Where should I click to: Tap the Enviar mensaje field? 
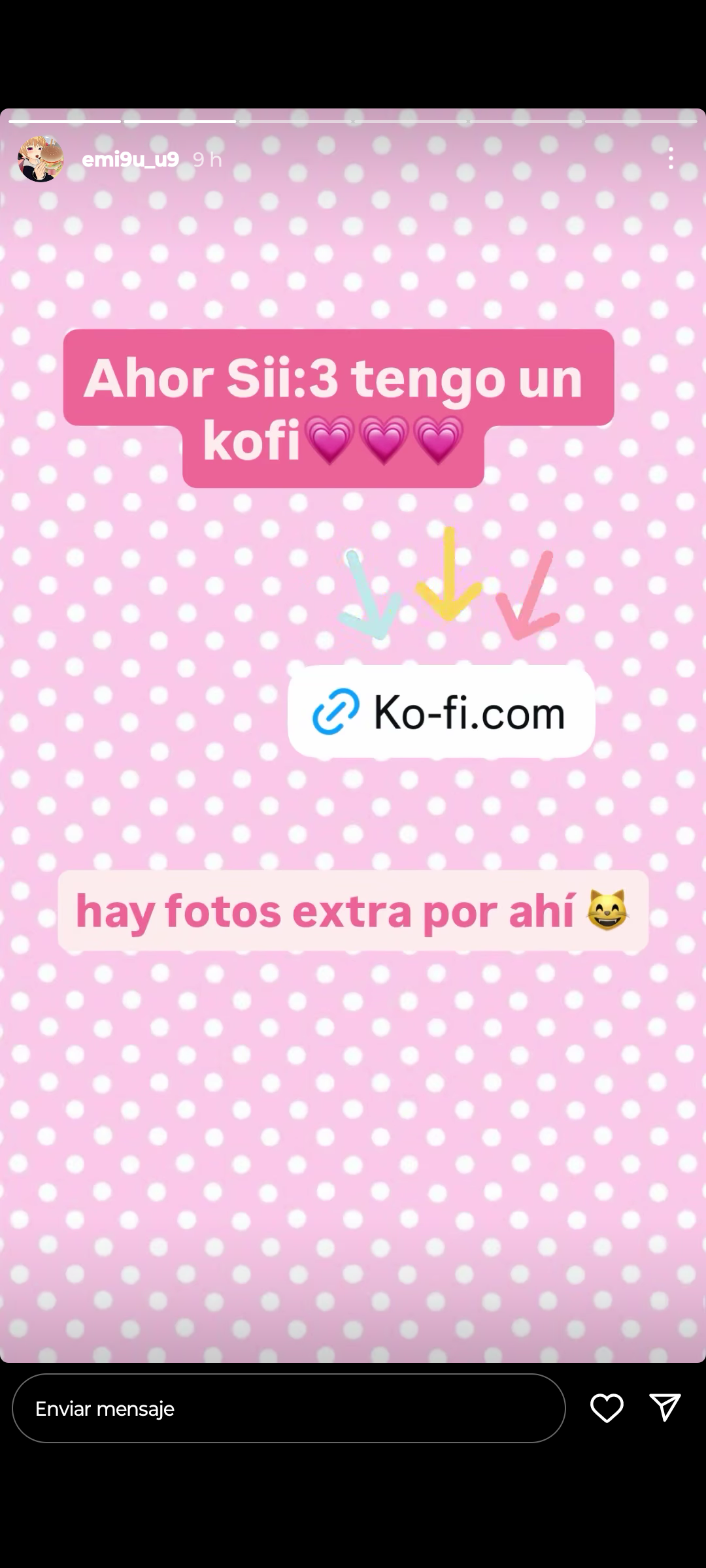(x=288, y=1409)
